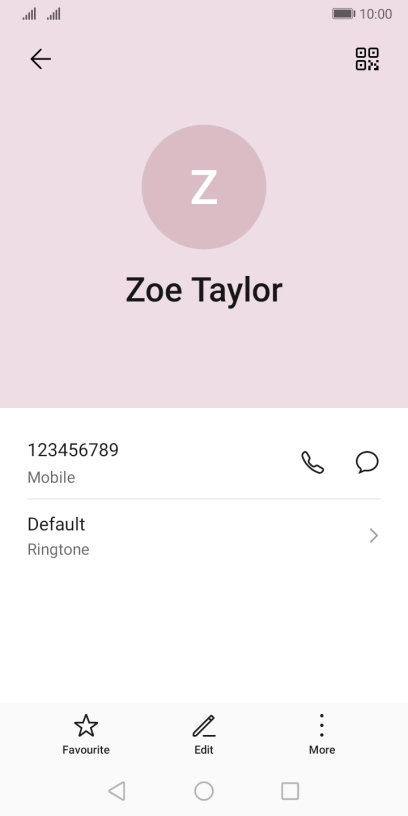Open the contact's QR code sharing icon
Viewport: 408px width, 816px height.
click(x=367, y=59)
